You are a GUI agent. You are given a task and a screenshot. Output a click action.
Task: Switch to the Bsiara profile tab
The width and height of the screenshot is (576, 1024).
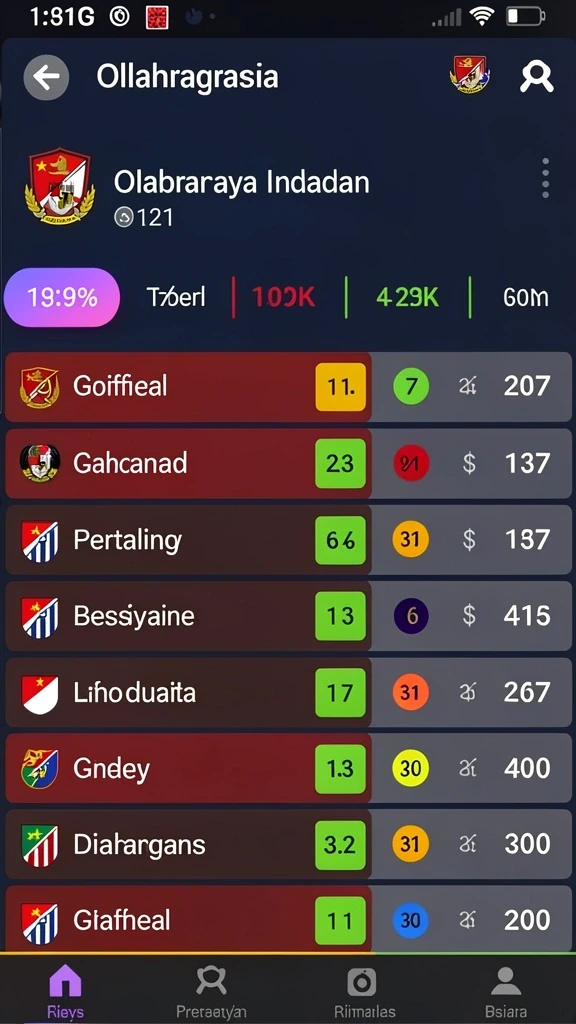click(x=506, y=991)
